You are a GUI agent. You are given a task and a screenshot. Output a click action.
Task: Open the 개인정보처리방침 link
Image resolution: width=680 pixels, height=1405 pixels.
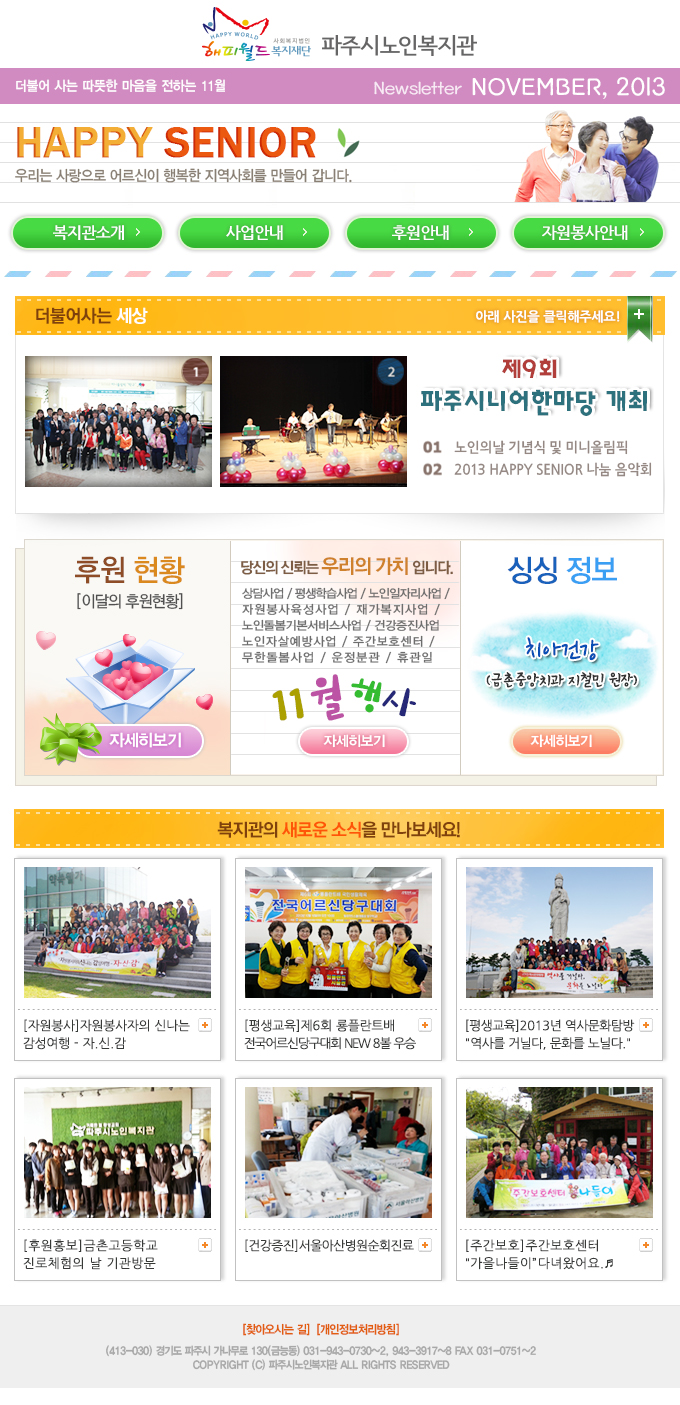pos(358,1329)
